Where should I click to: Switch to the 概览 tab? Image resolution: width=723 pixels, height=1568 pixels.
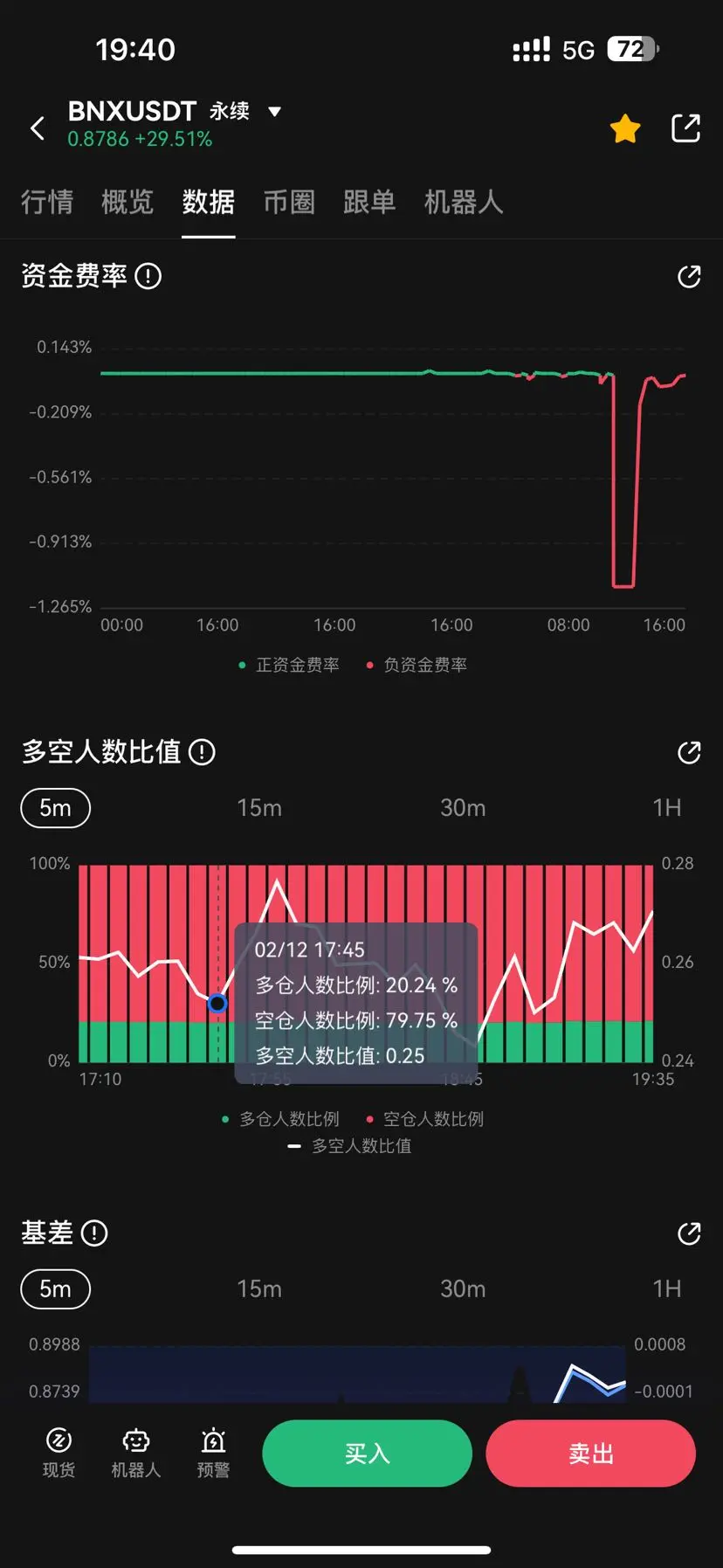[x=127, y=202]
